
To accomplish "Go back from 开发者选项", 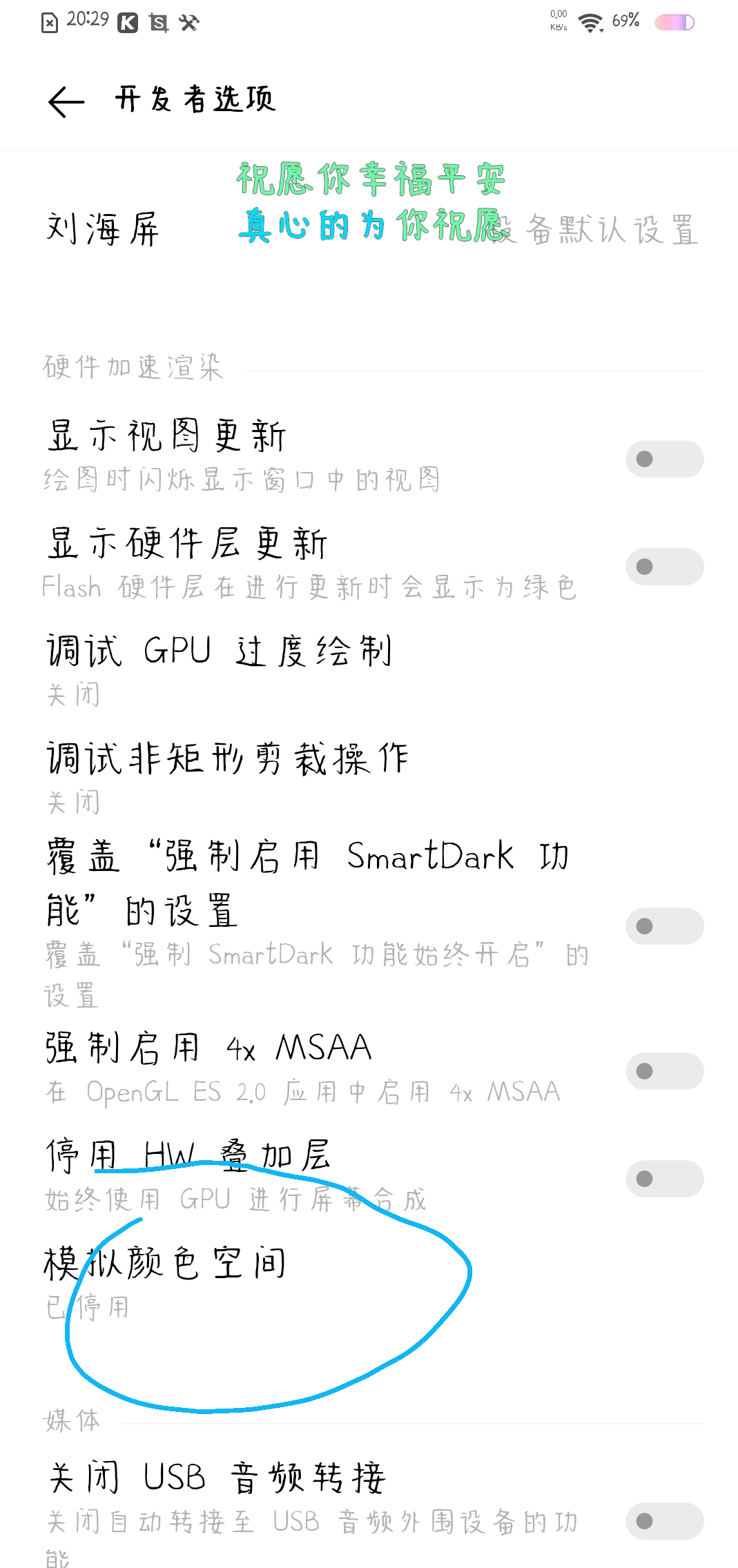I will point(66,102).
